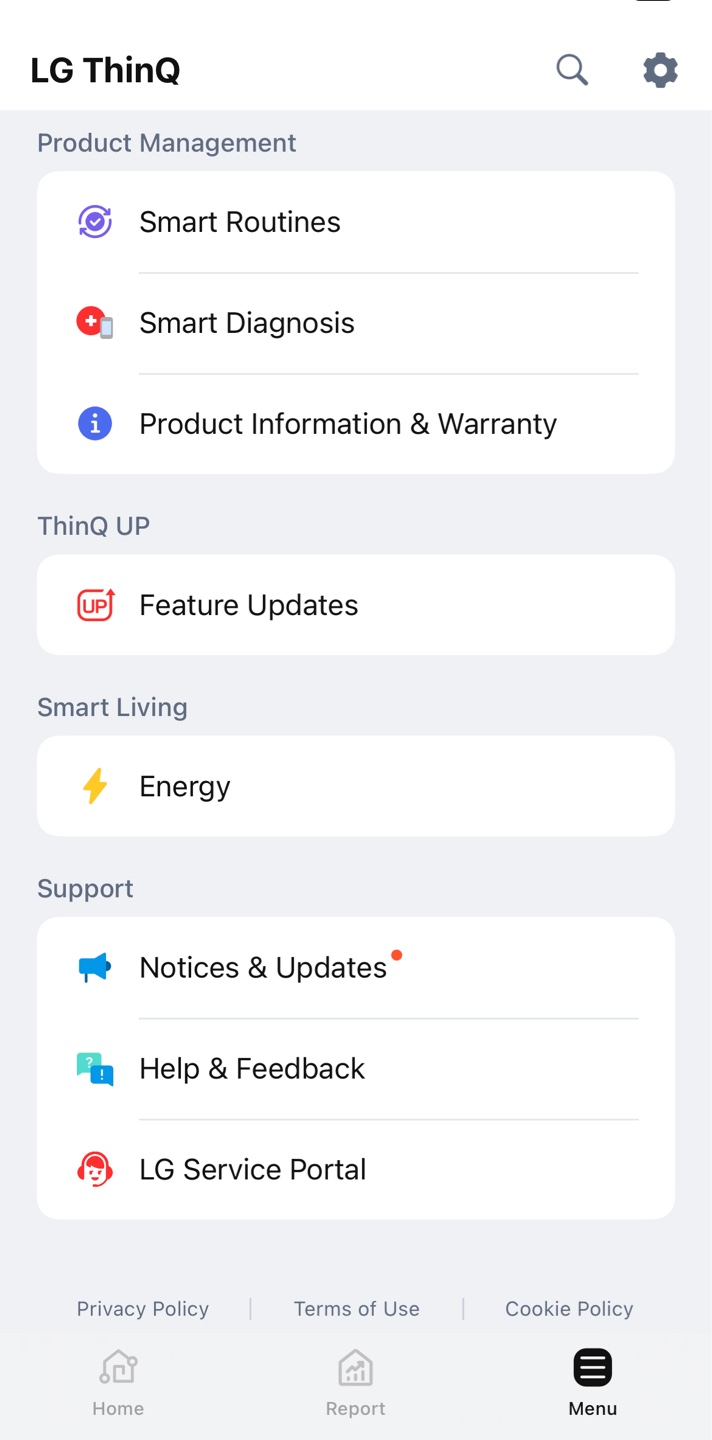Open Terms of Use link
Image resolution: width=712 pixels, height=1440 pixels.
tap(357, 1309)
